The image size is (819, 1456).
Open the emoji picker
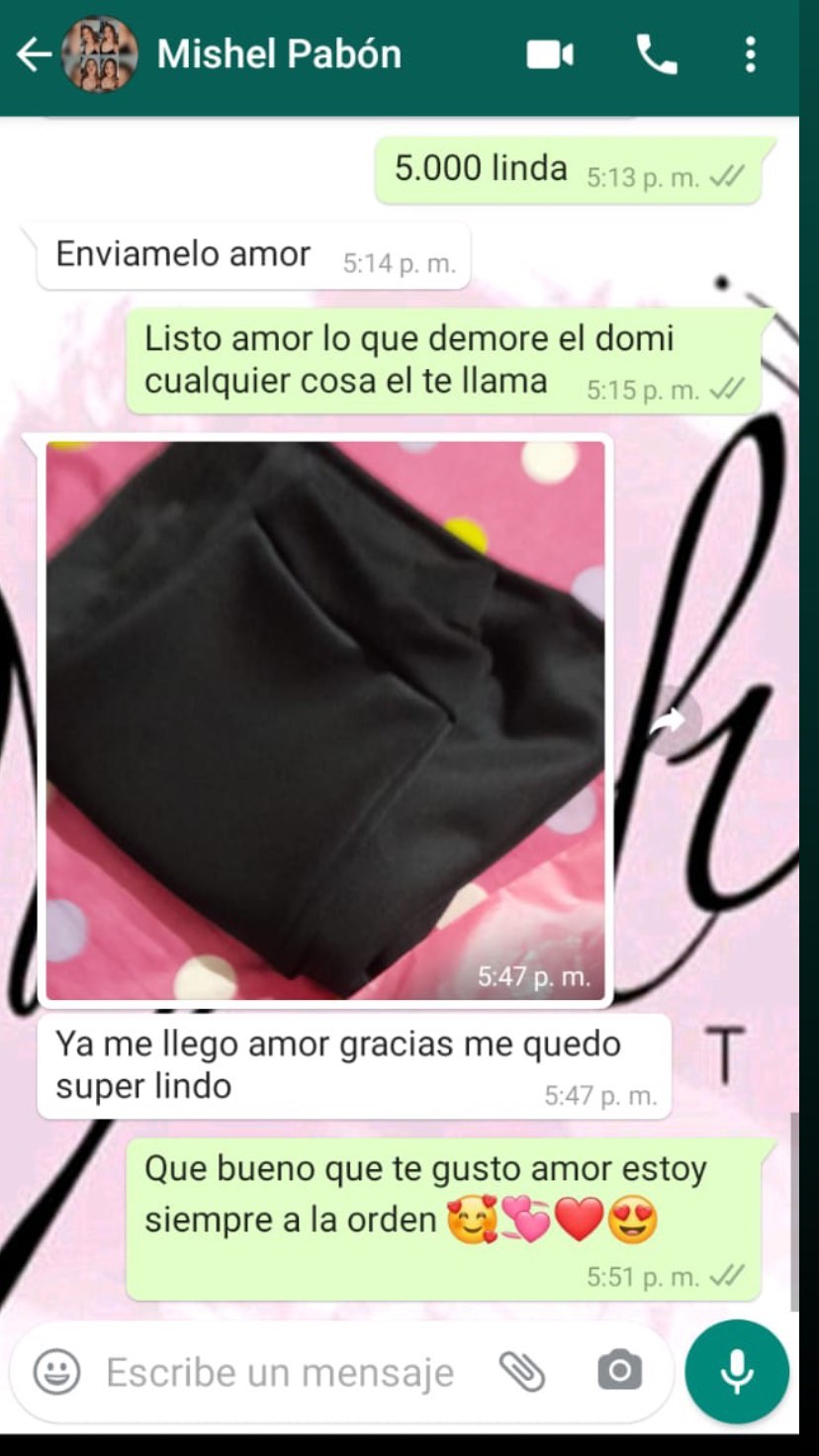tap(56, 1372)
